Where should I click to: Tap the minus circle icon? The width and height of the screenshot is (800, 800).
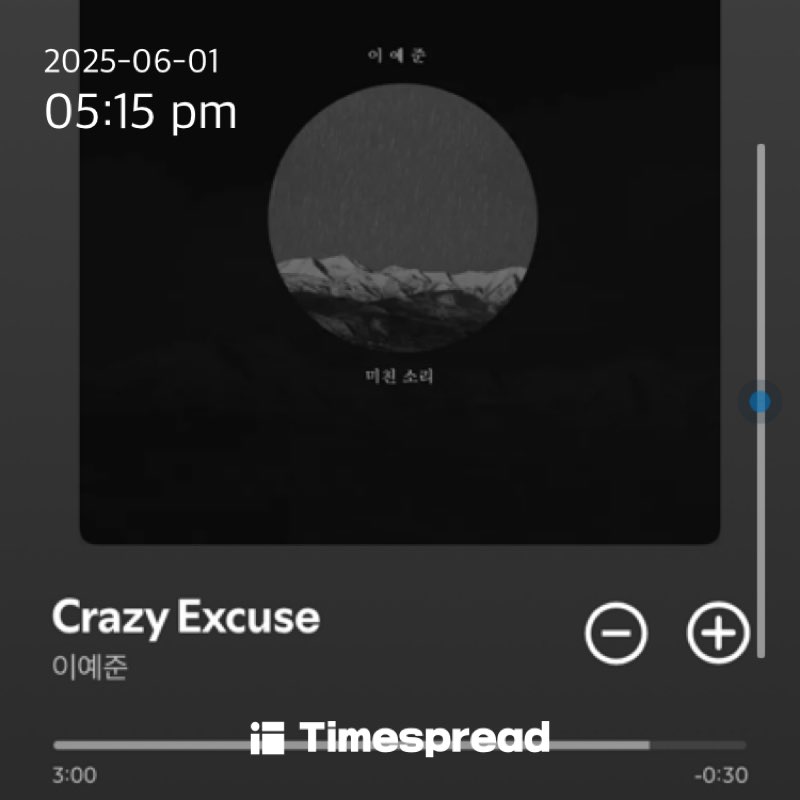coord(616,633)
